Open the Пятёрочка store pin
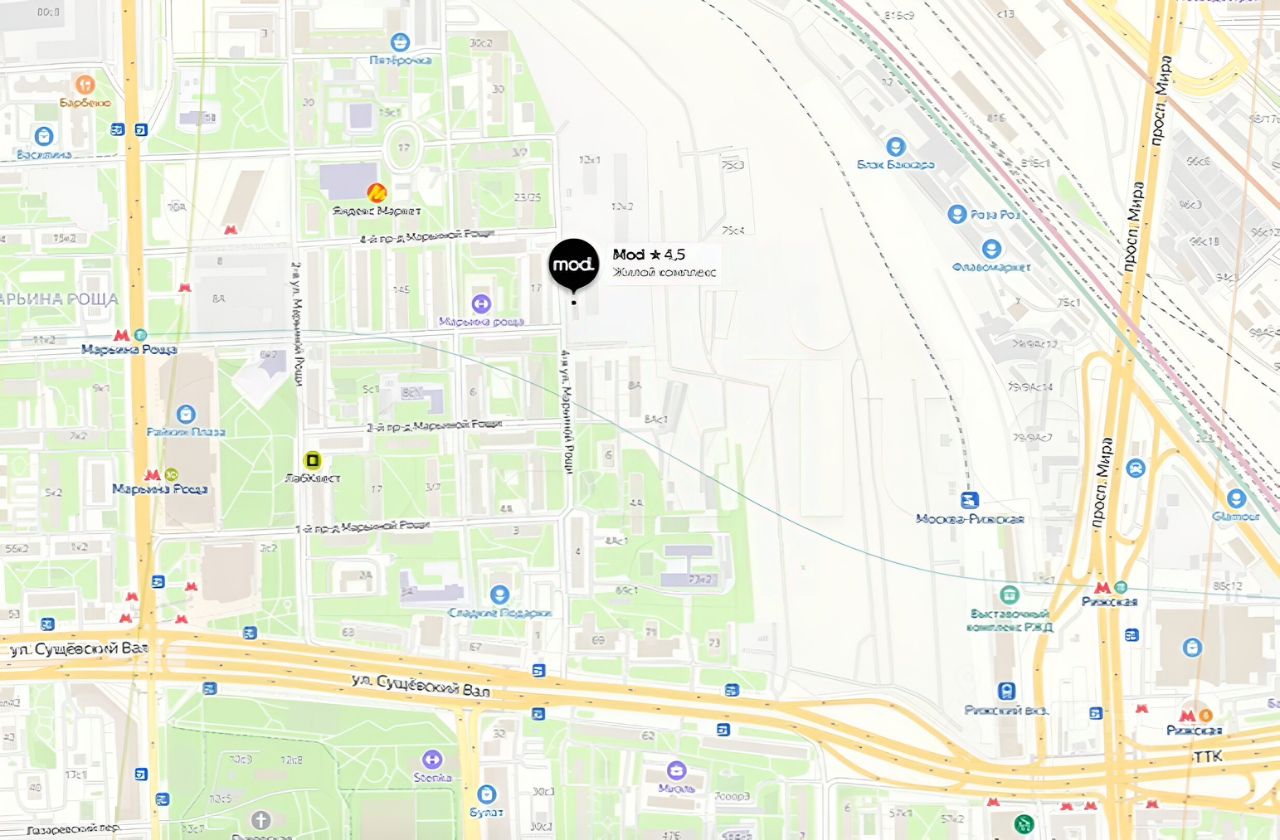 400,42
